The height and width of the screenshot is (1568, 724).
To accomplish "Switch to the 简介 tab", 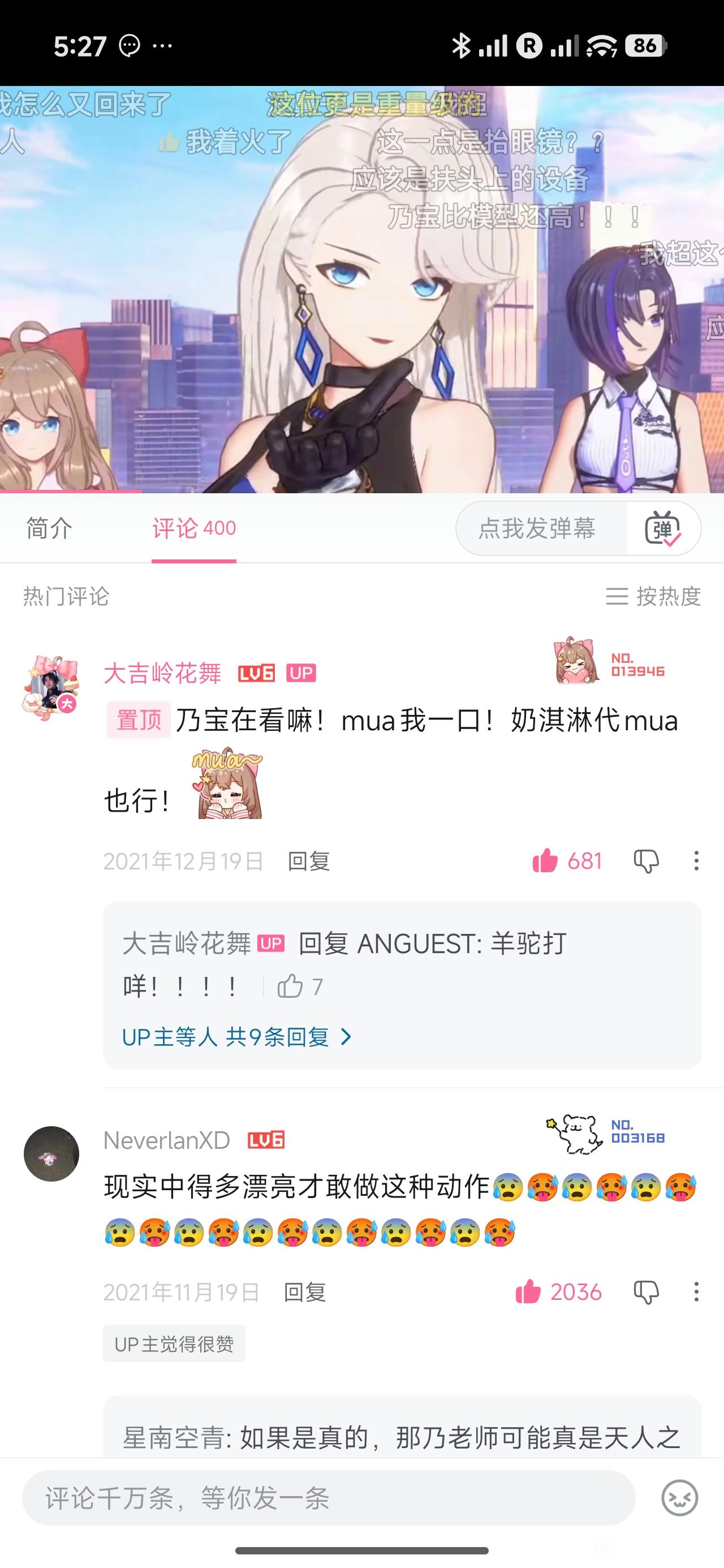I will 49,528.
